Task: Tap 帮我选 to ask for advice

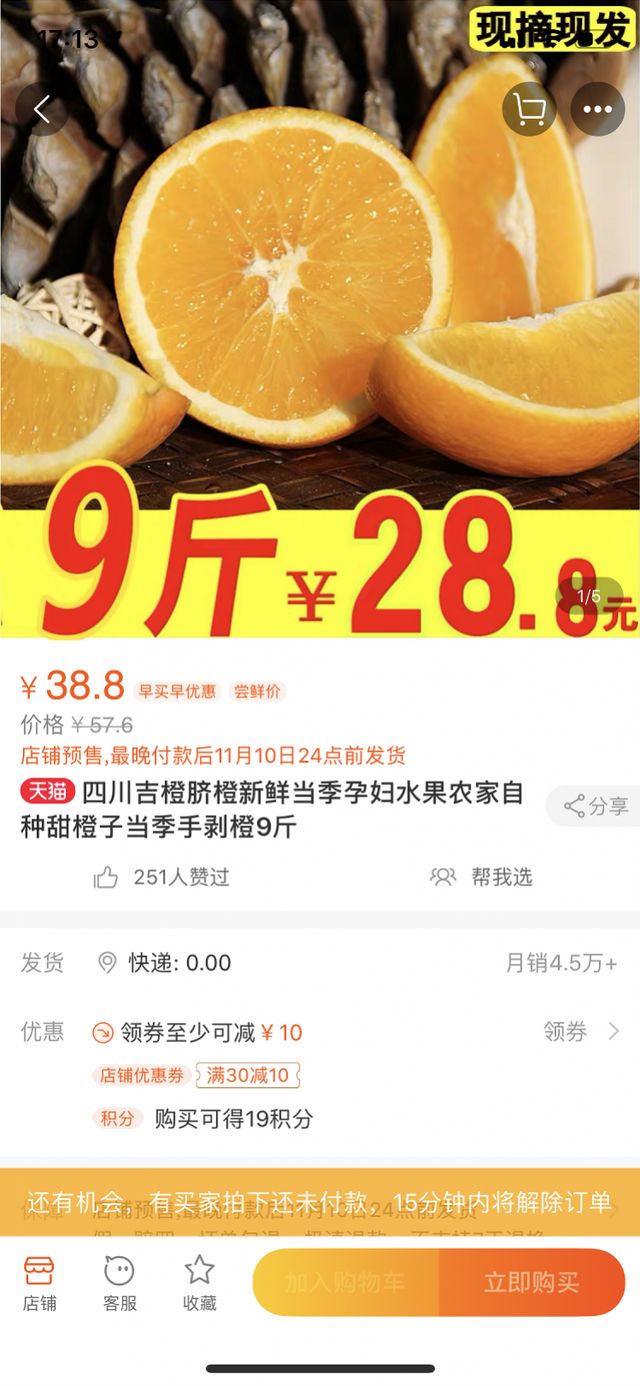Action: point(482,877)
